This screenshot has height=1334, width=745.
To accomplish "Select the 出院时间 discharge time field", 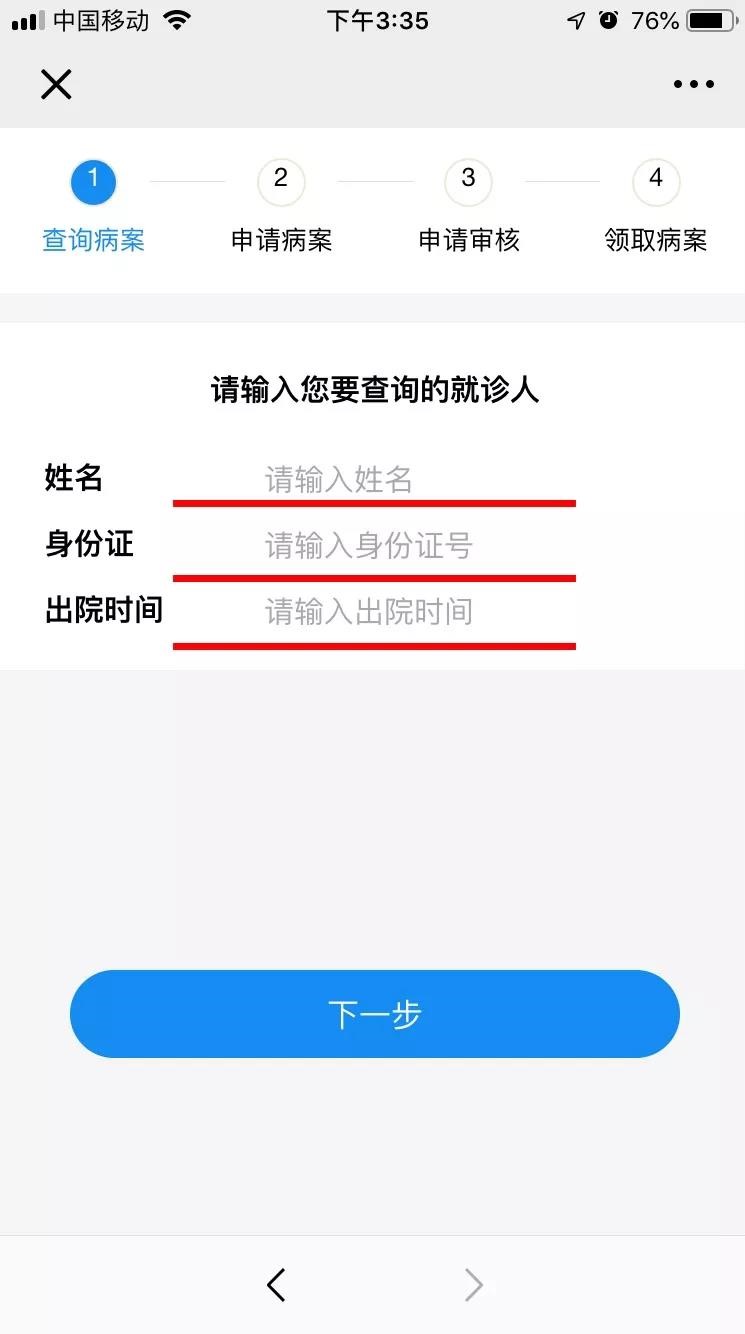I will point(374,612).
